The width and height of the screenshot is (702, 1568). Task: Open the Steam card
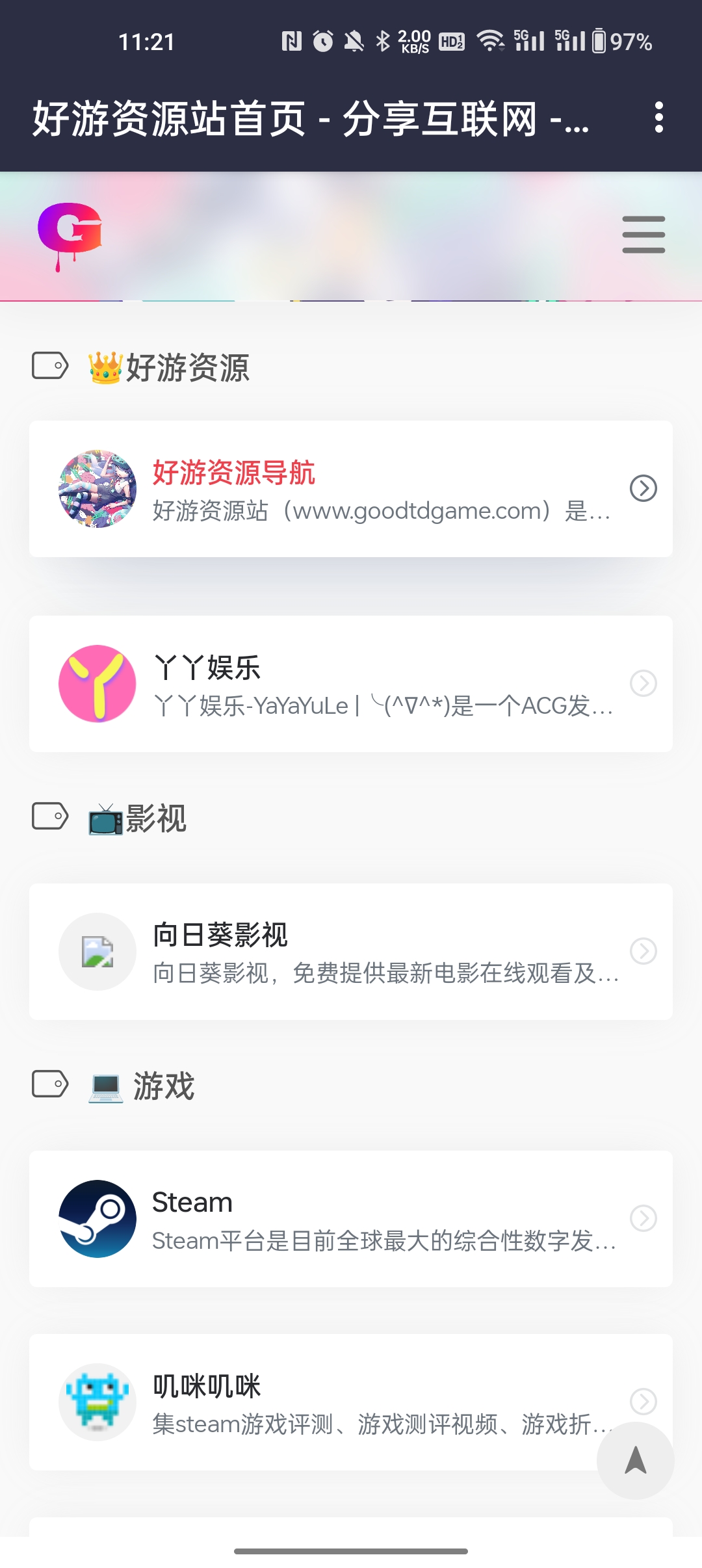pos(350,1219)
